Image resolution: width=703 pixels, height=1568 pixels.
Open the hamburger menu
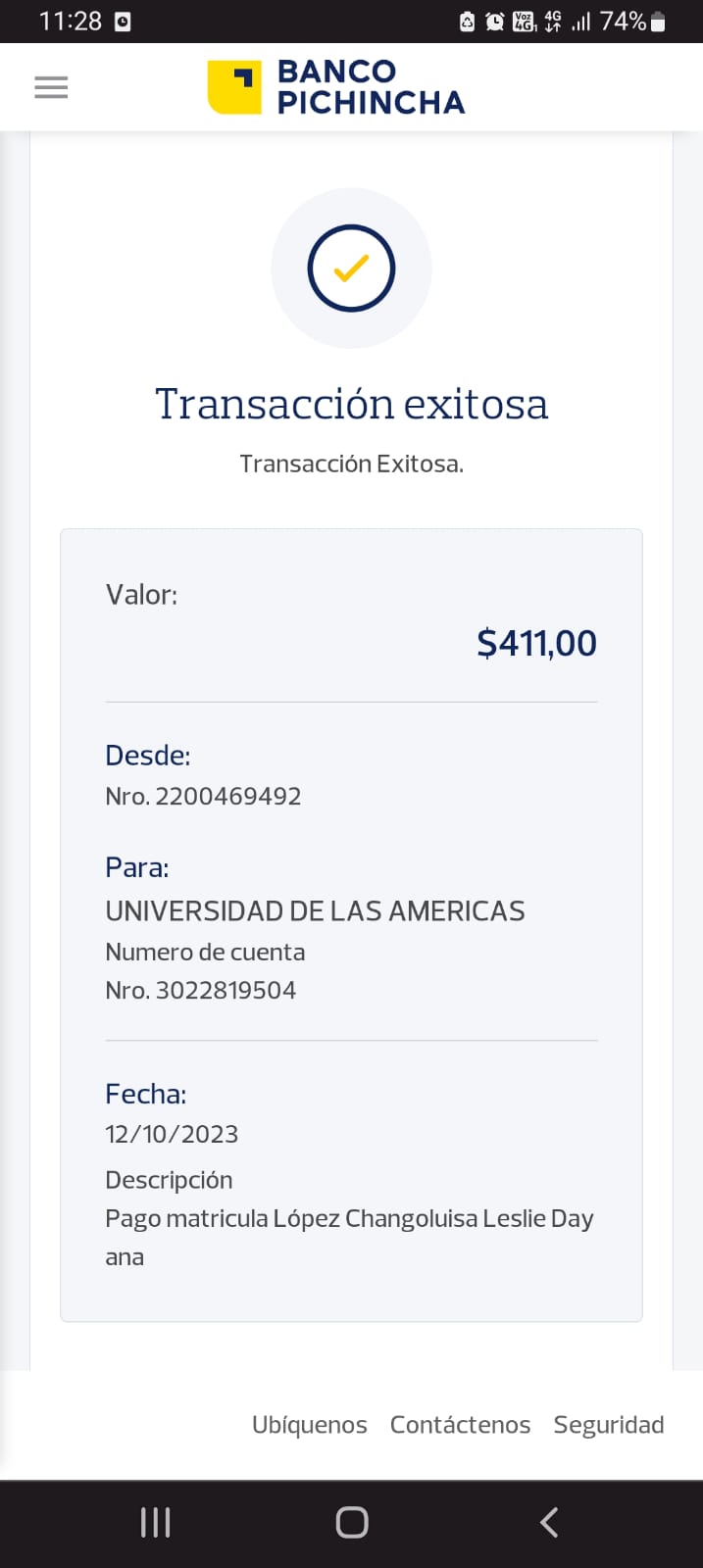(51, 87)
